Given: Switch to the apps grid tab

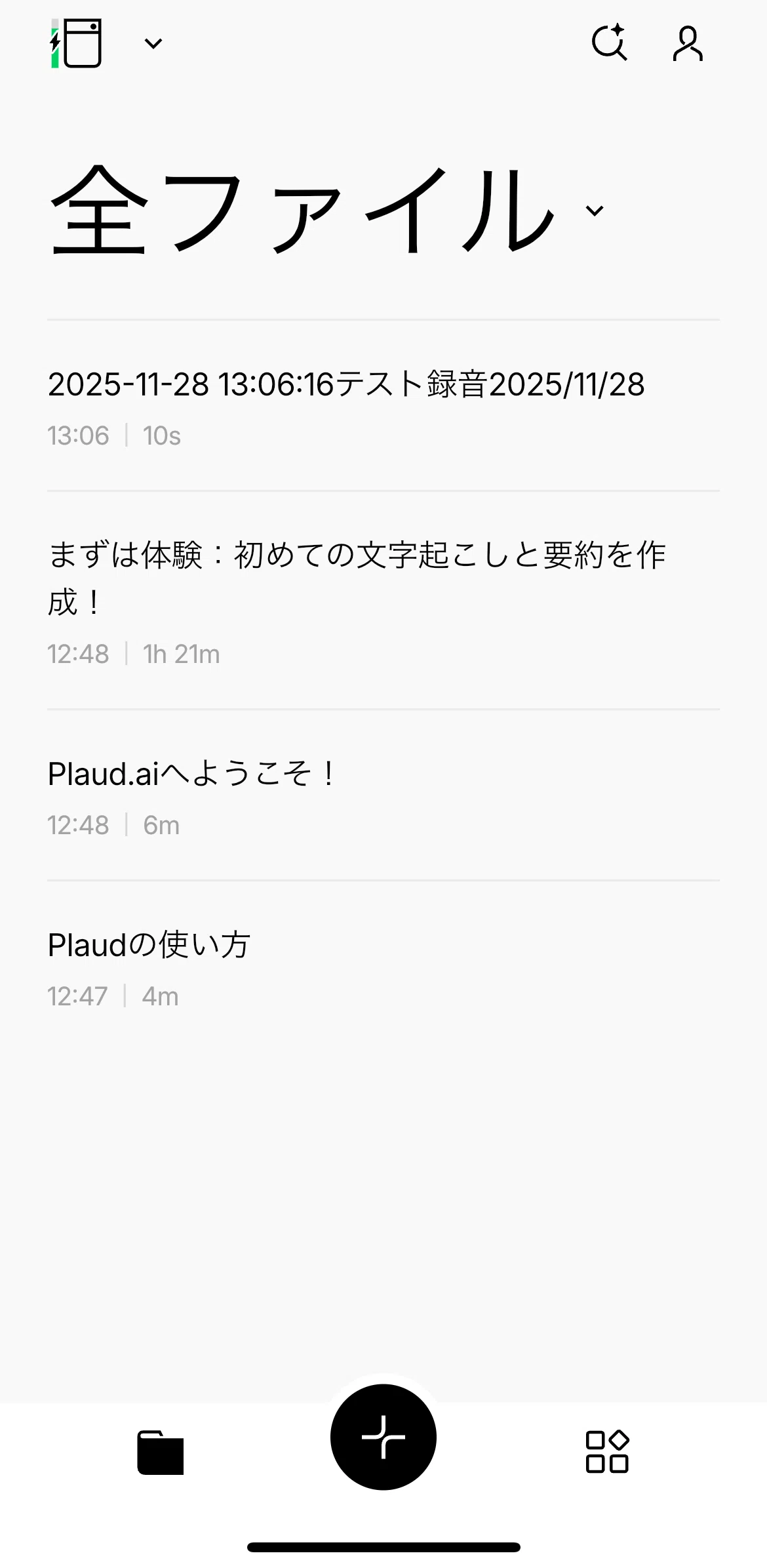Looking at the screenshot, I should pos(607,1451).
